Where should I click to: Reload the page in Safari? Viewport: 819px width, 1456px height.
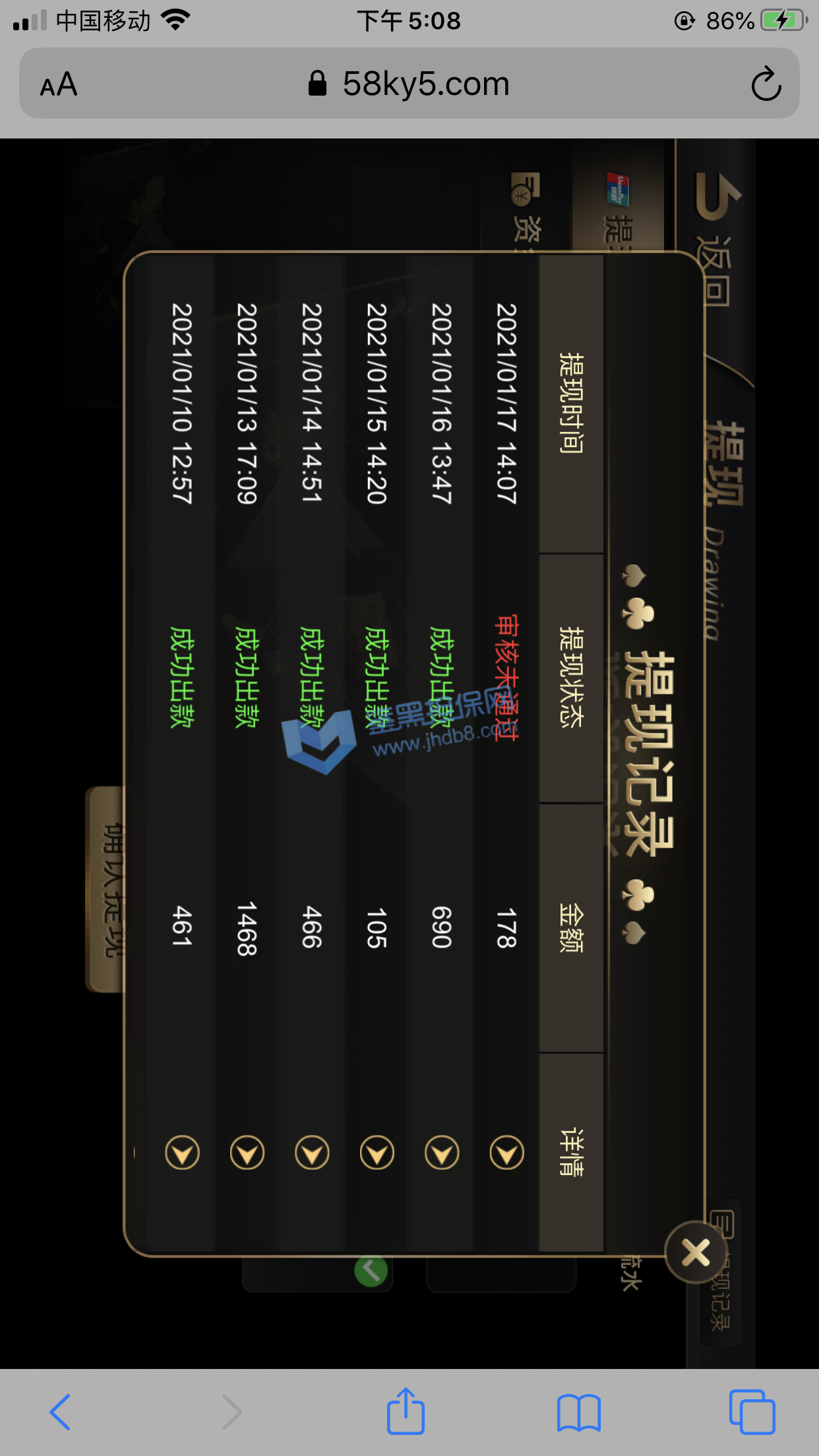click(766, 84)
